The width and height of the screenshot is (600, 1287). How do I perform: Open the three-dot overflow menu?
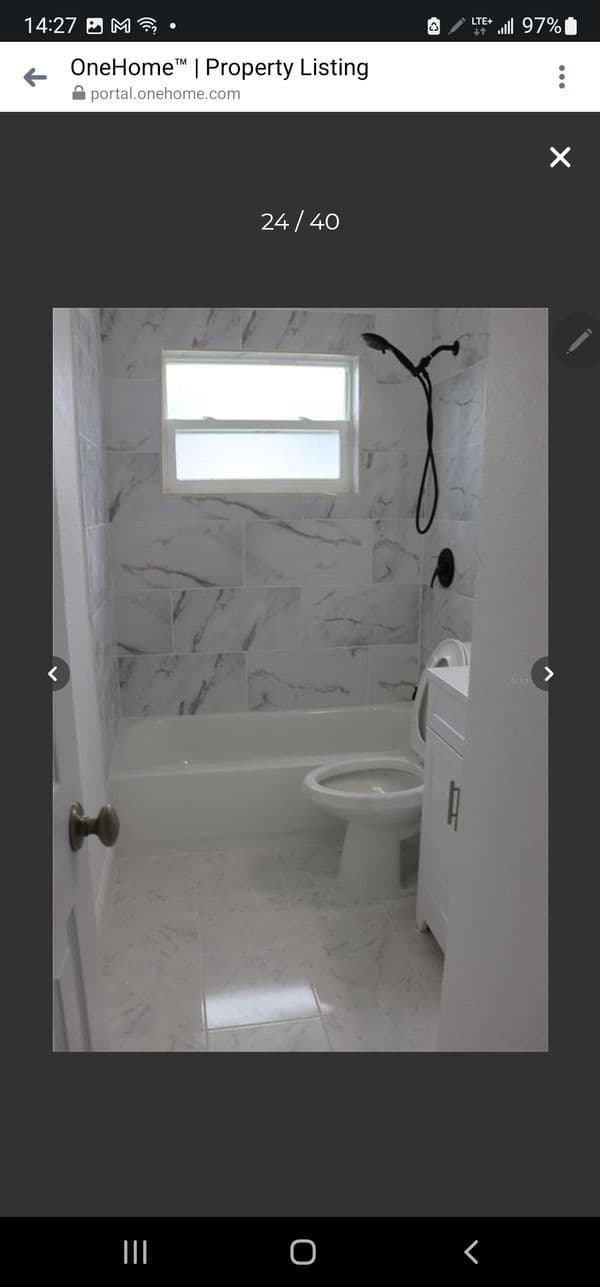coord(561,77)
